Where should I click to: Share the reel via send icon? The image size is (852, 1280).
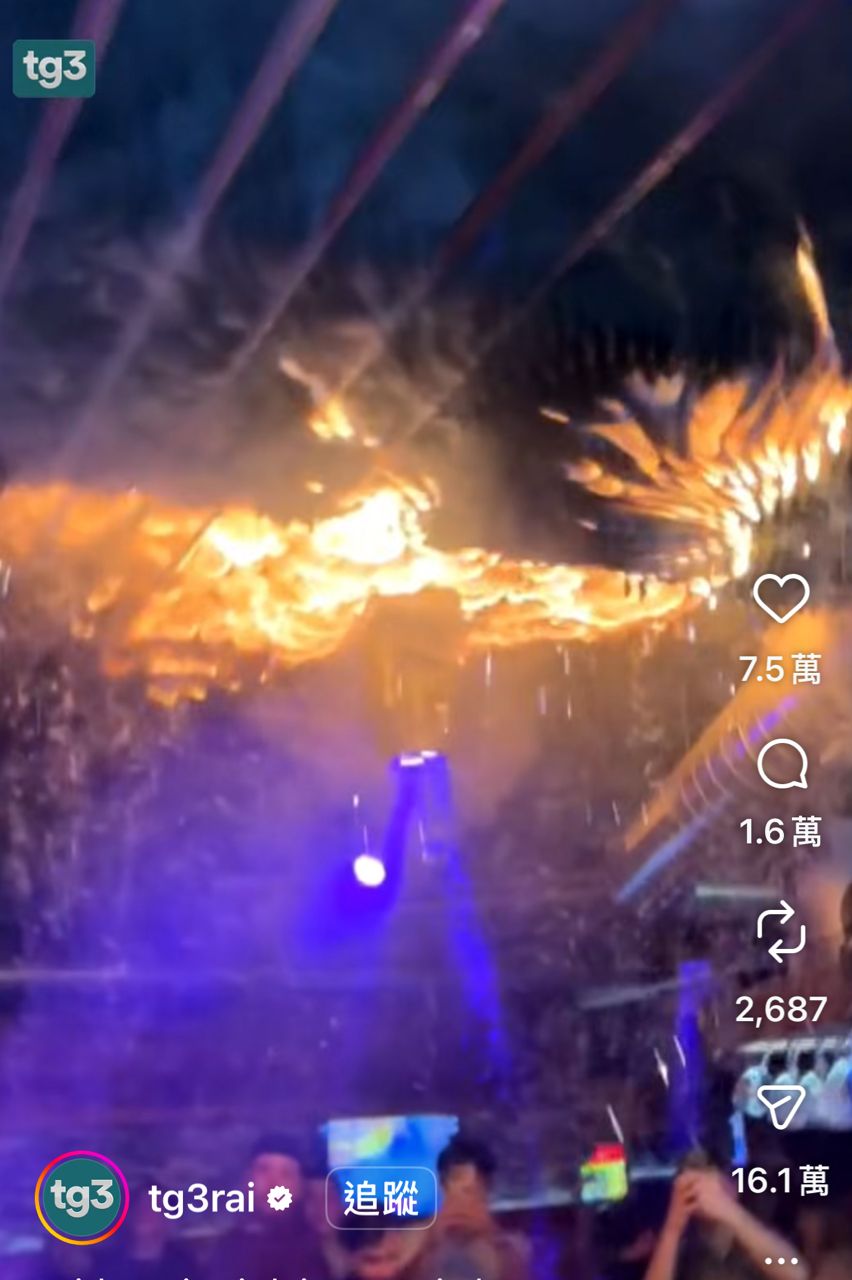pos(781,1107)
